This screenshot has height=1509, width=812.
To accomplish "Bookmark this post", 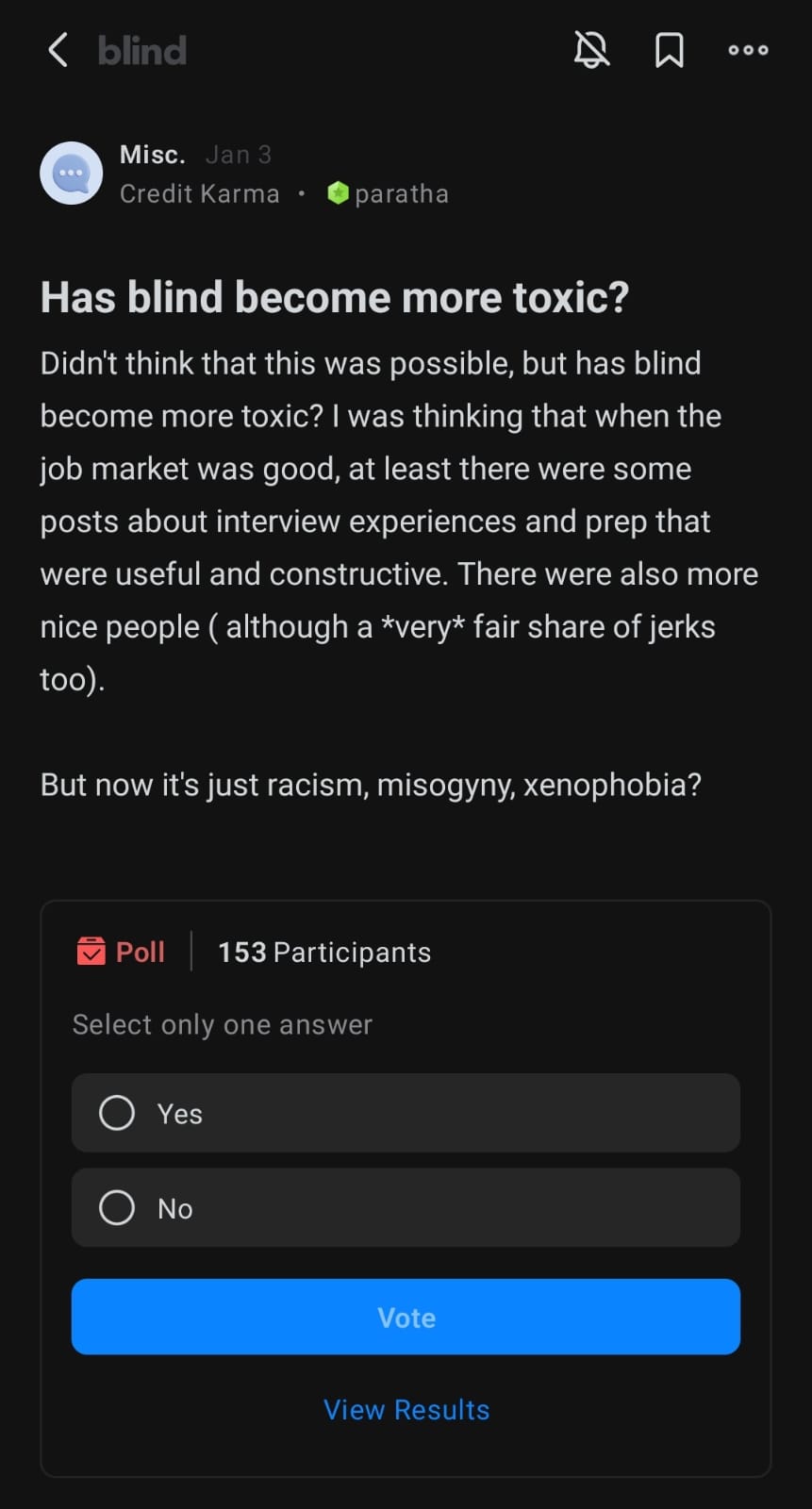I will [670, 50].
